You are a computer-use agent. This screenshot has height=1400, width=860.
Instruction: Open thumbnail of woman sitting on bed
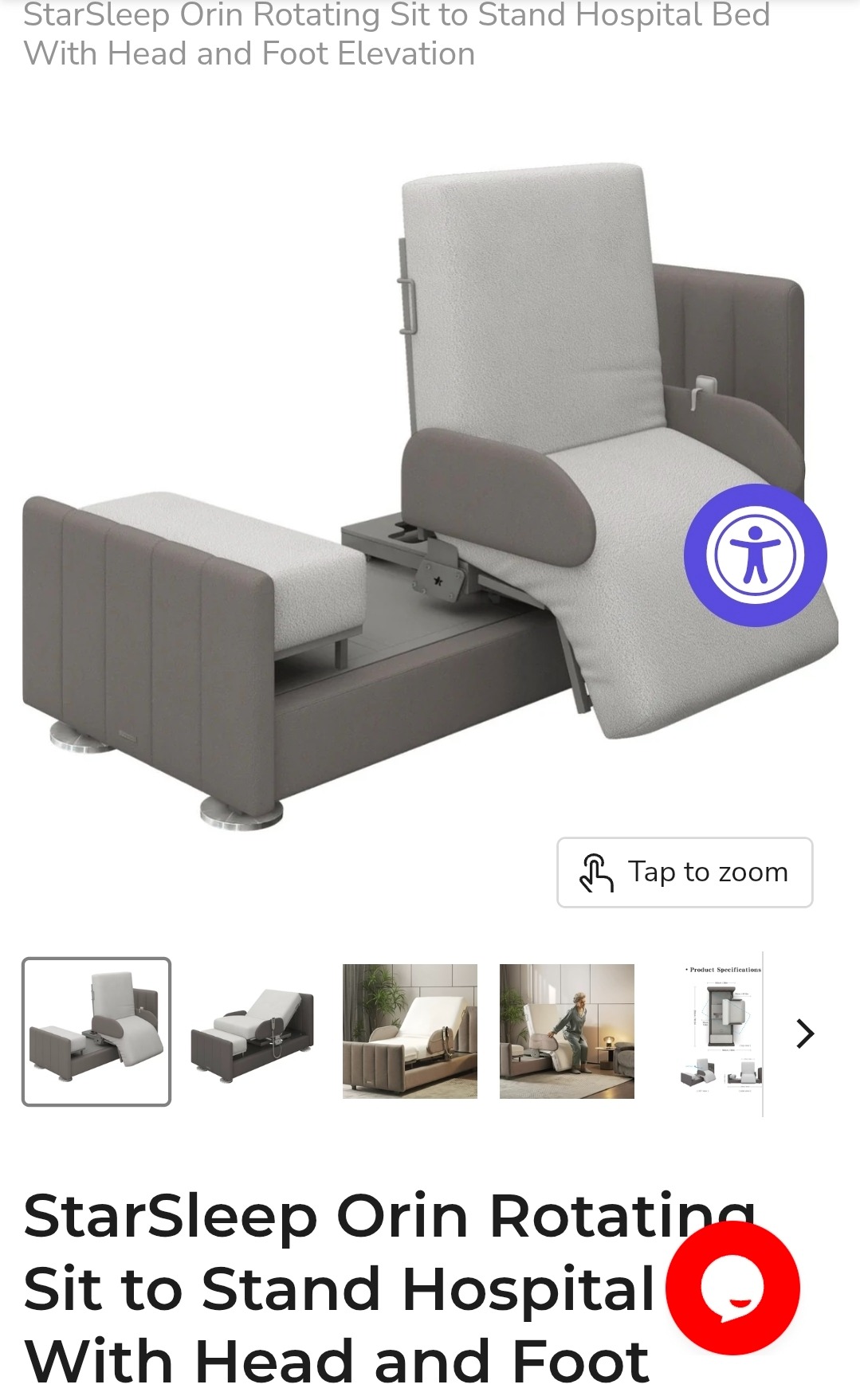[x=567, y=1032]
